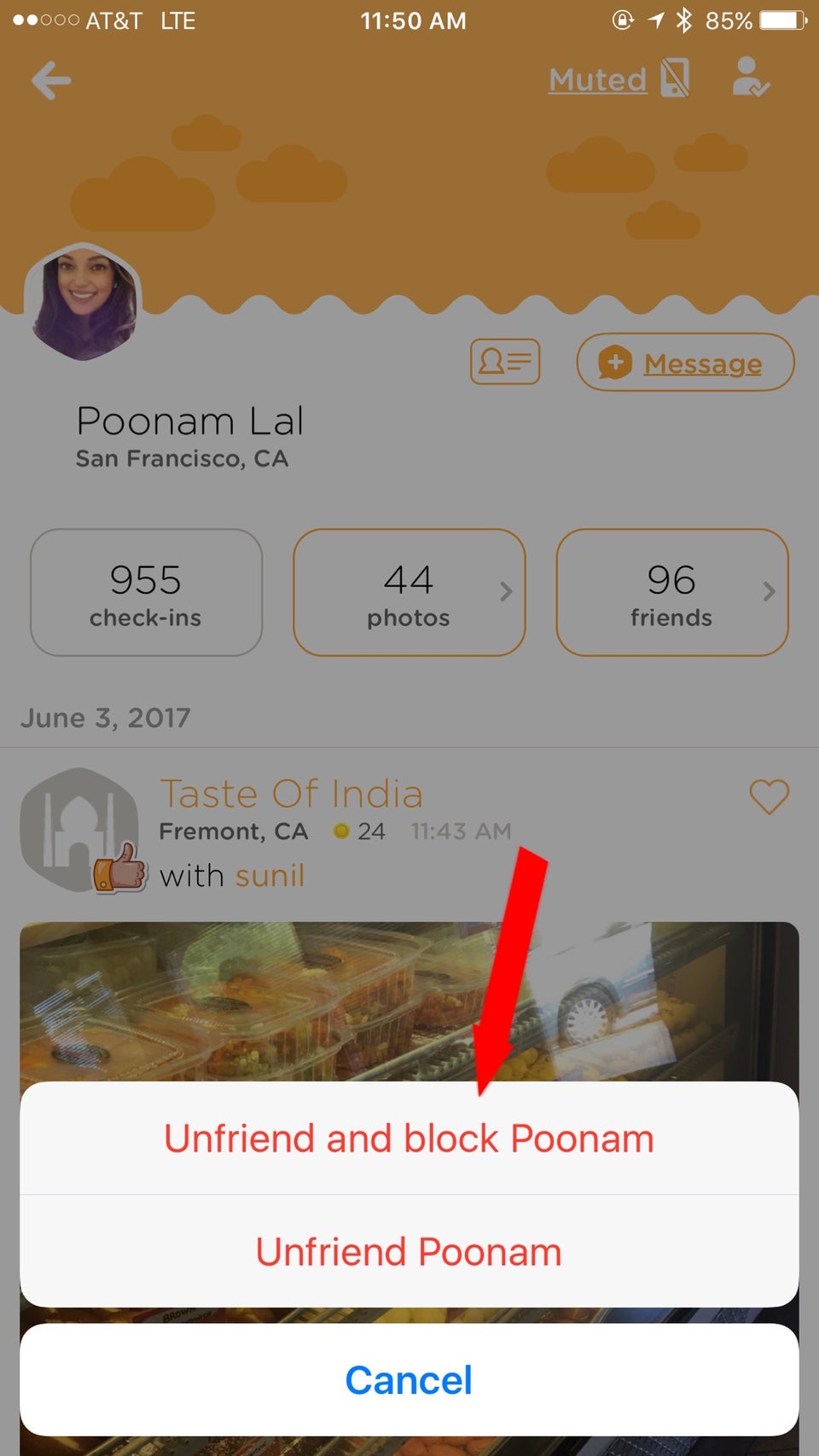Open the Taste Of India venue
Image resolution: width=819 pixels, height=1456 pixels.
[x=291, y=794]
